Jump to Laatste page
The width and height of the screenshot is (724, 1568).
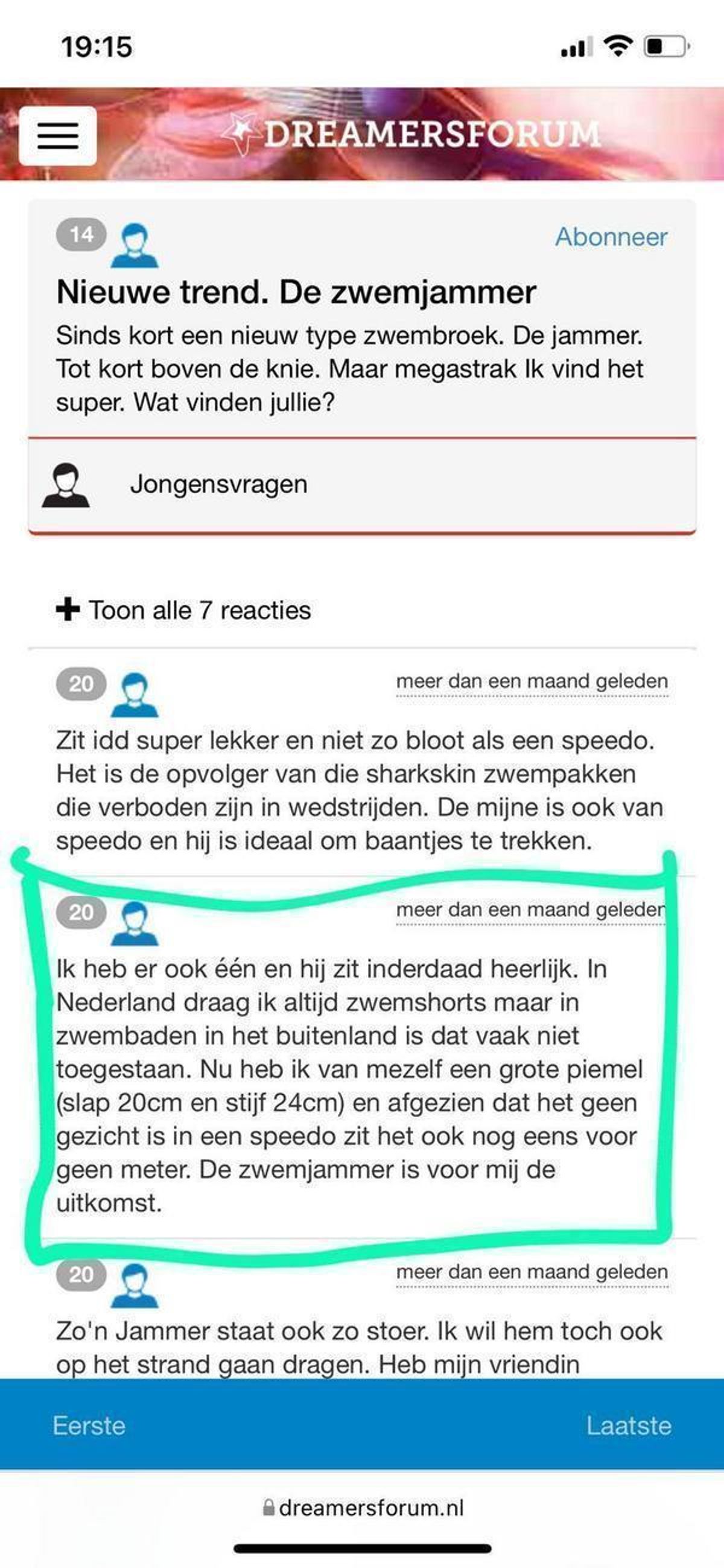click(x=629, y=1426)
